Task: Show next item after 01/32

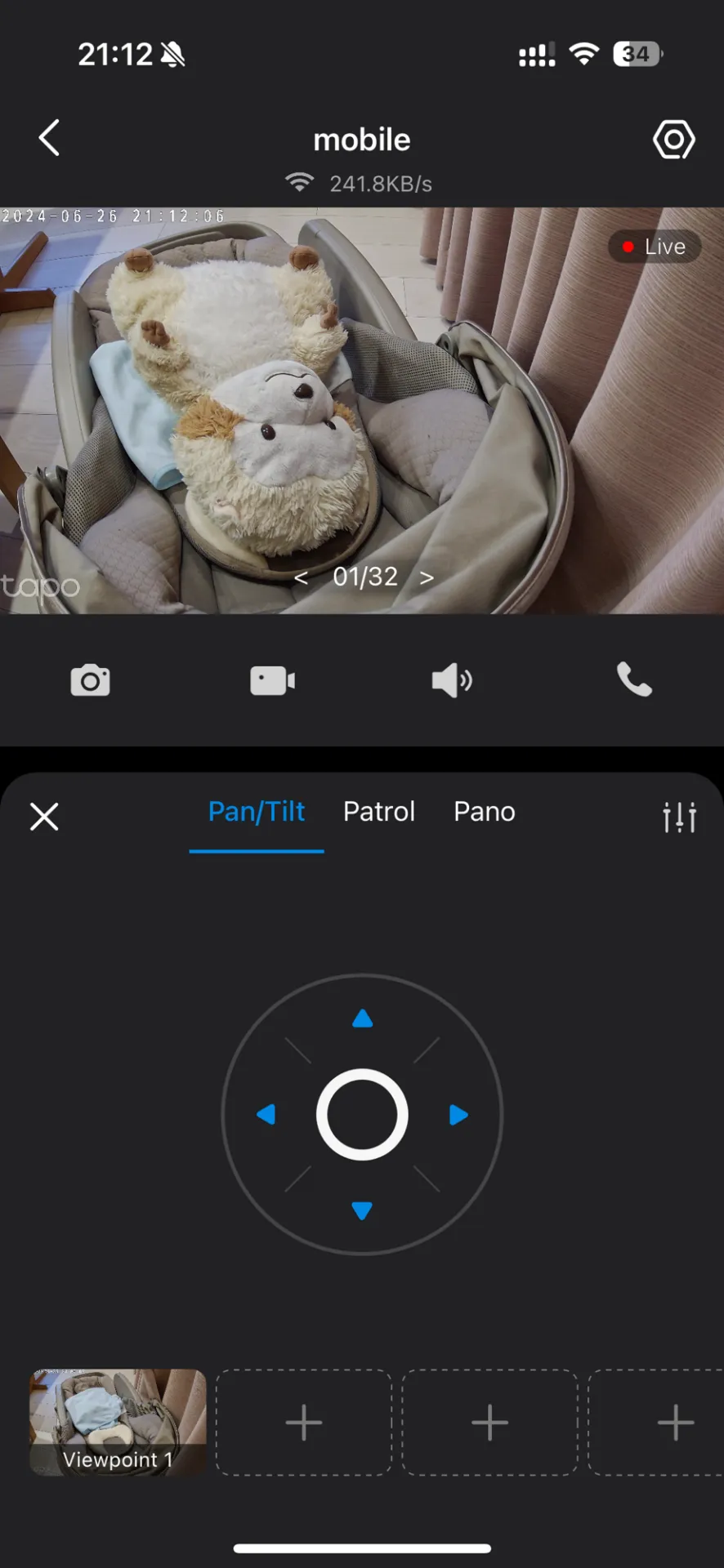Action: [427, 578]
